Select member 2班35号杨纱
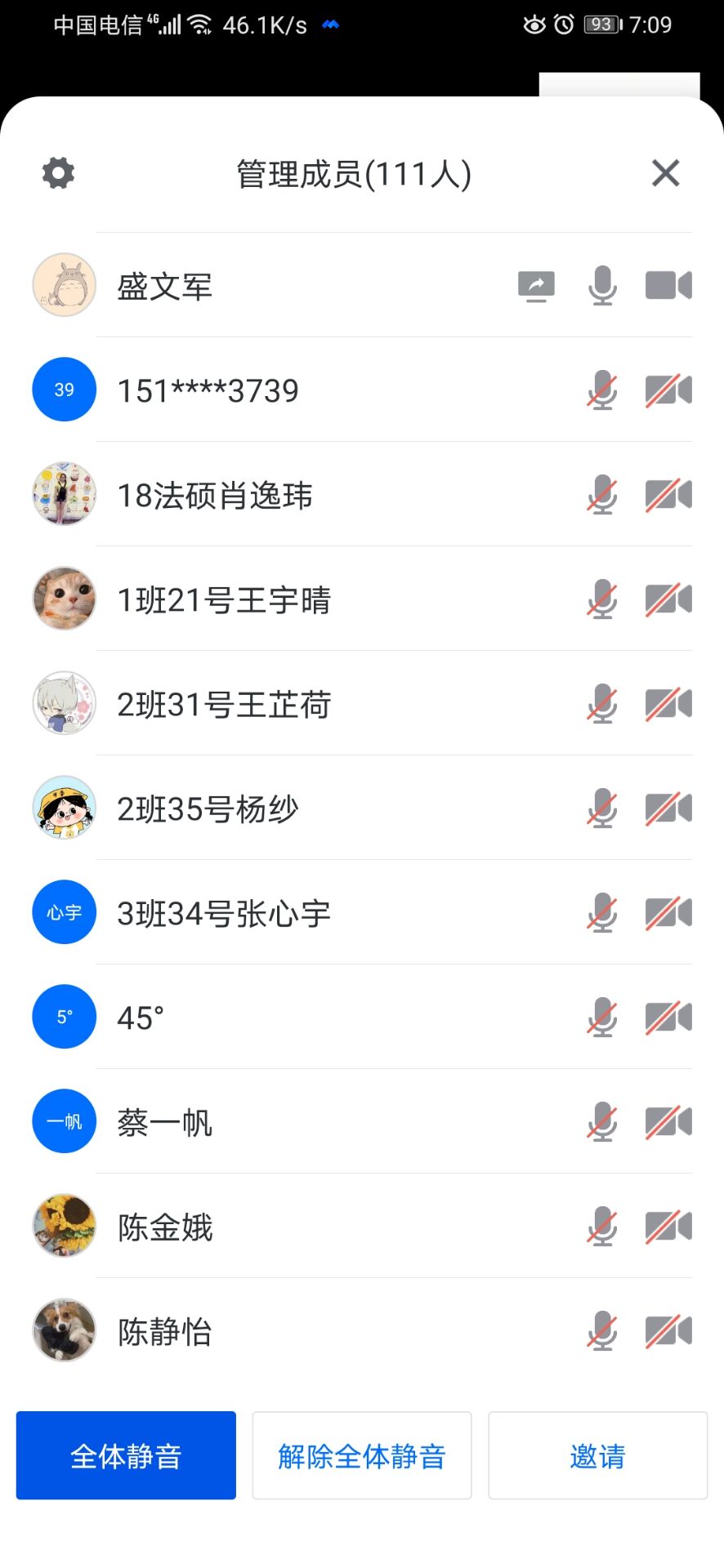724x1568 pixels. (x=208, y=809)
